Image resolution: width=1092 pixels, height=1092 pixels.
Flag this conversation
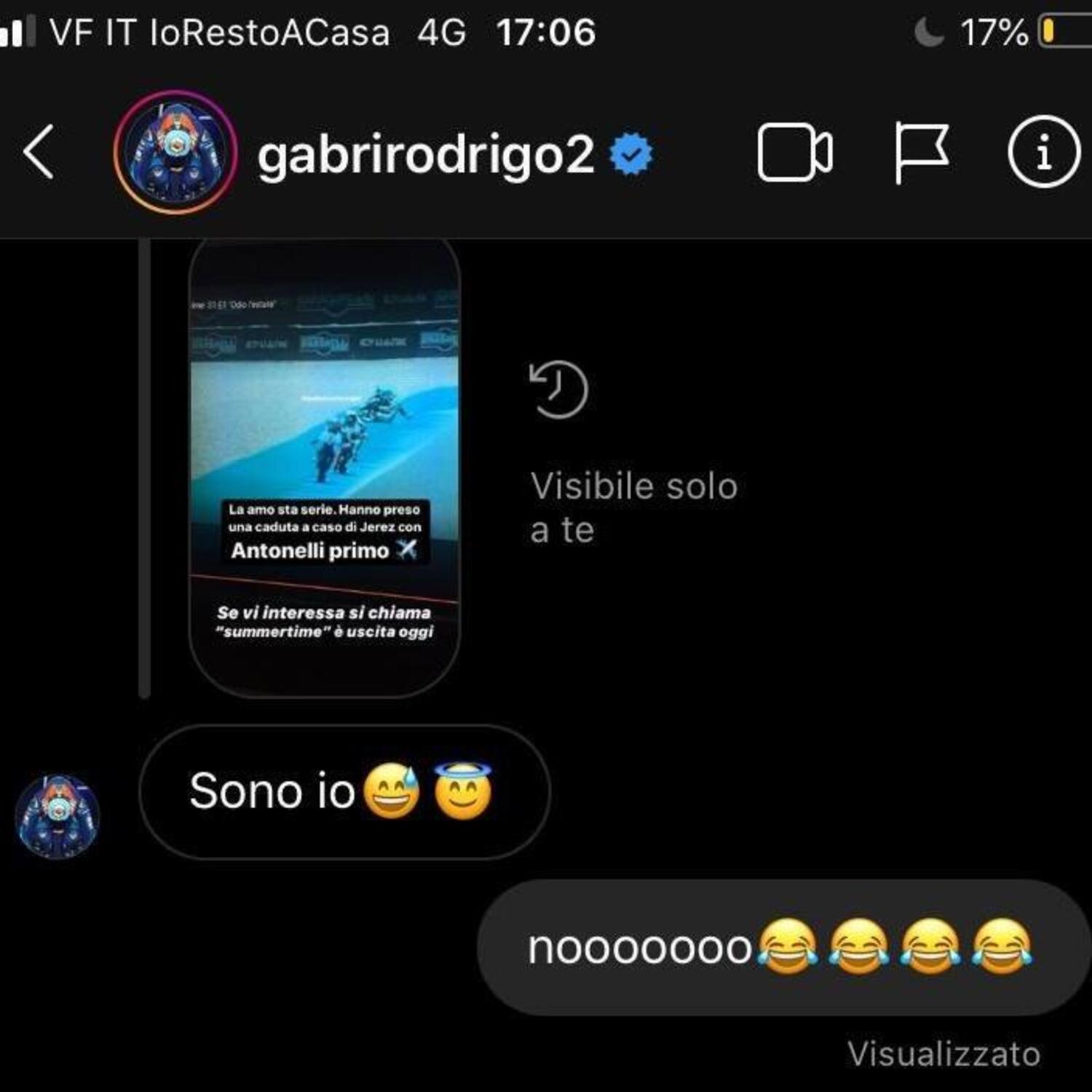(920, 152)
